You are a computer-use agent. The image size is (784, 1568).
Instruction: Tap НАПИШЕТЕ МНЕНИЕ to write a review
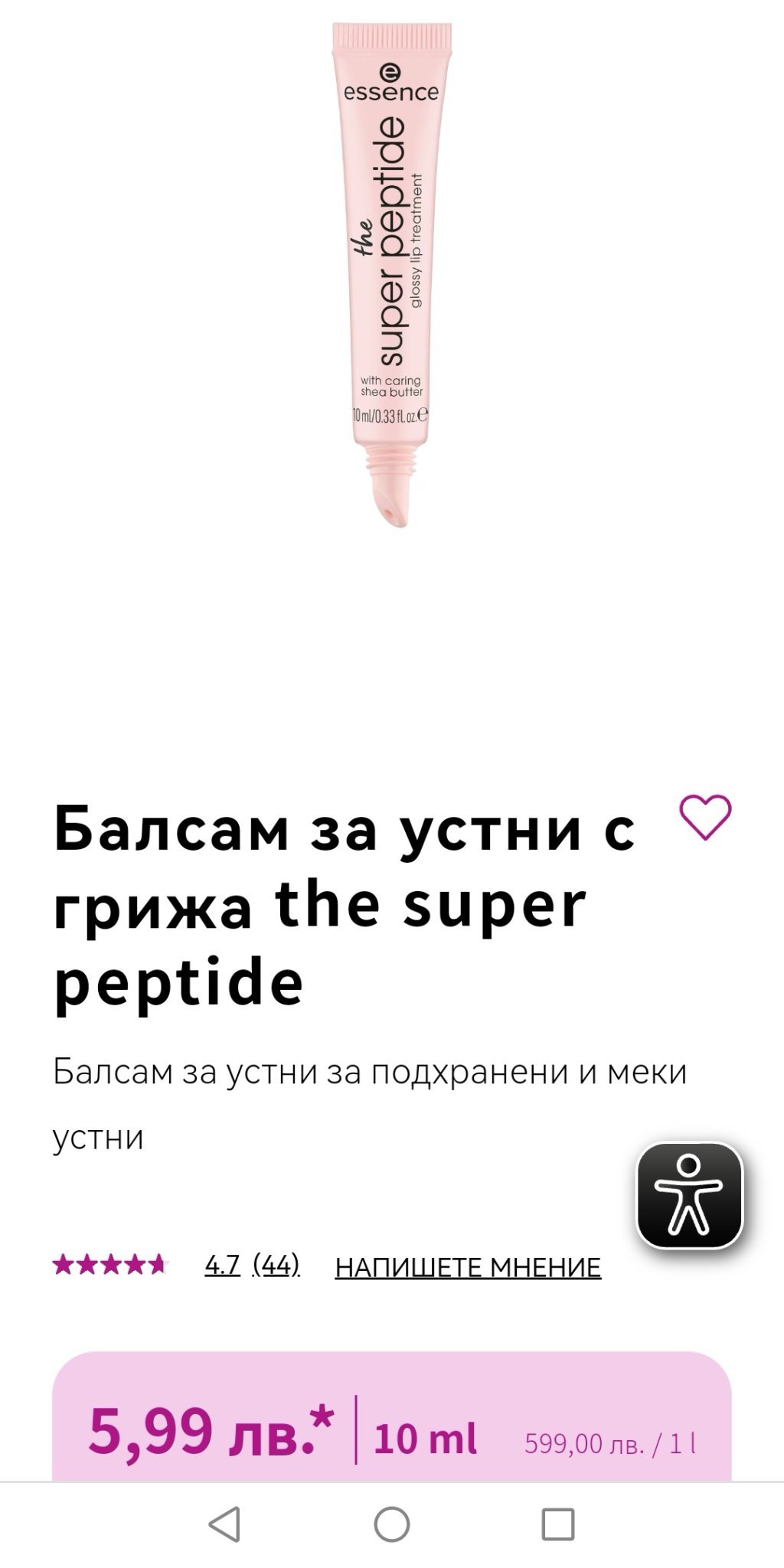tap(468, 1266)
